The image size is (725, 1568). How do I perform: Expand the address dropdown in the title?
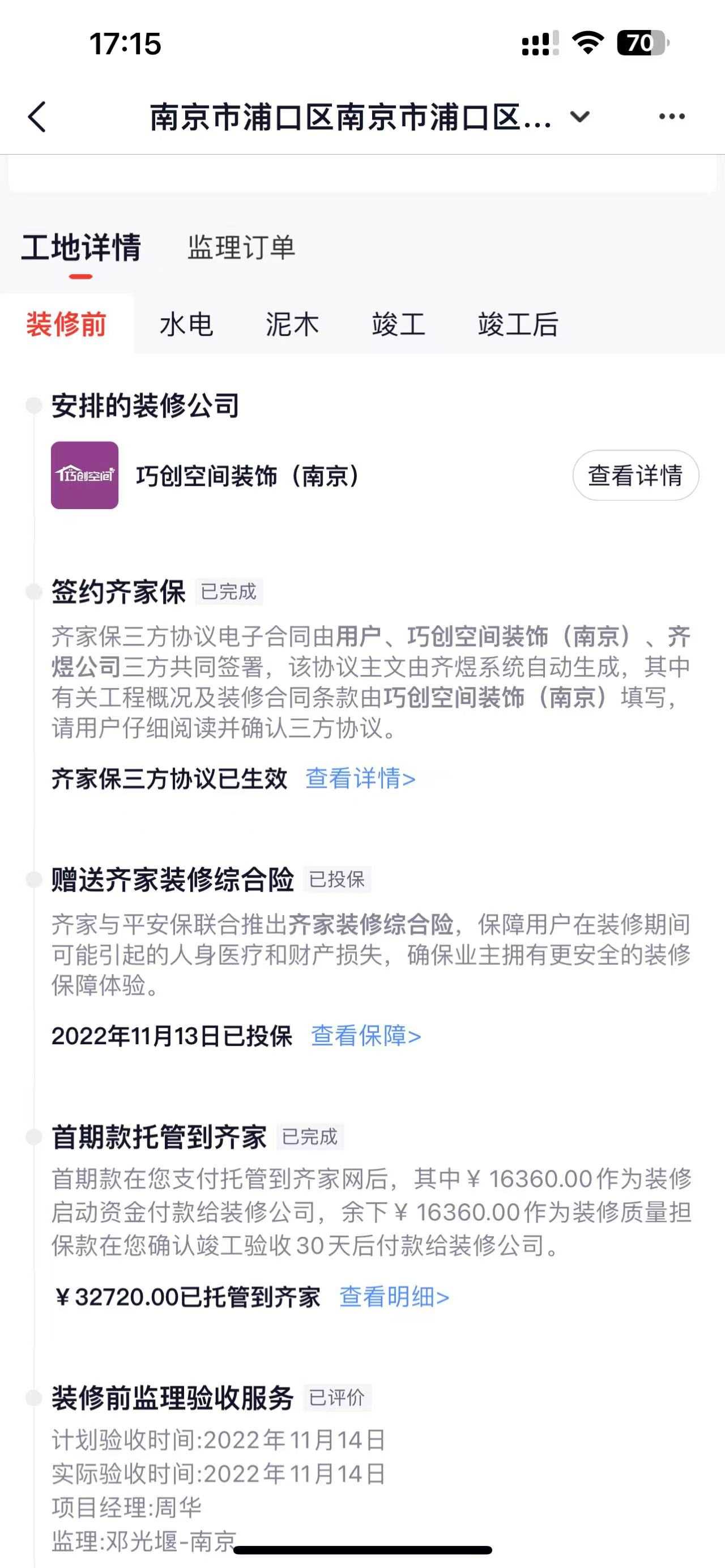point(579,116)
